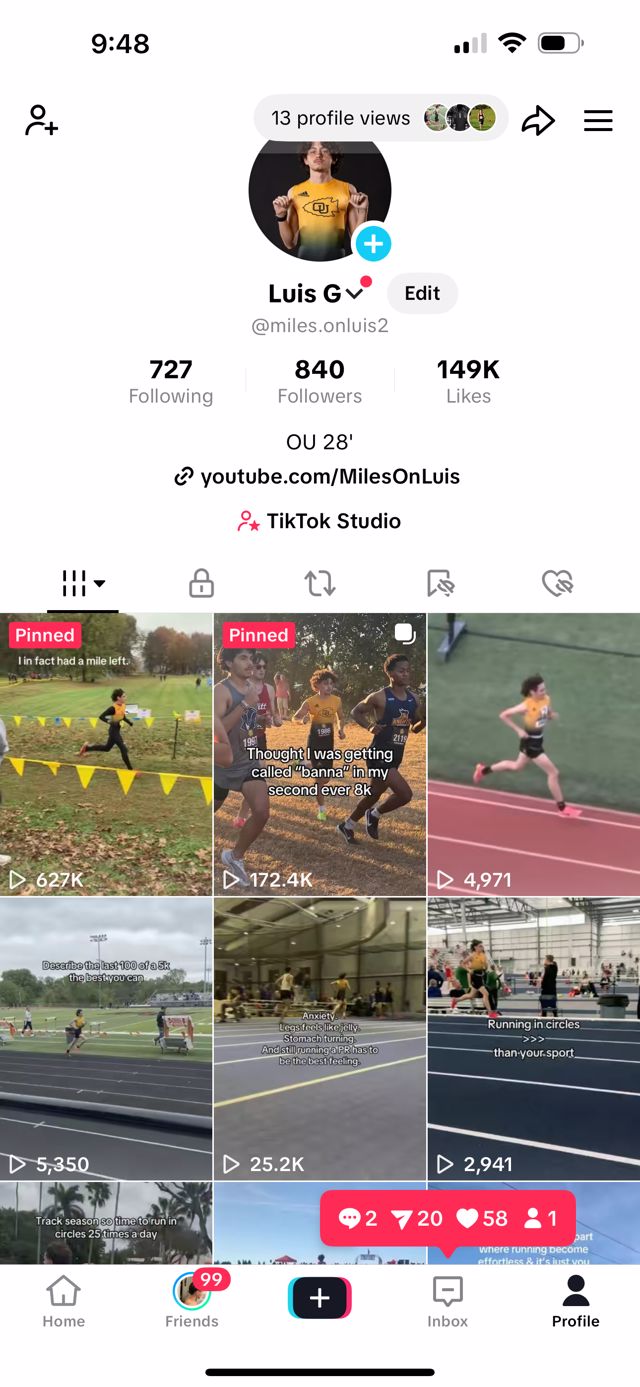The image size is (640, 1387).
Task: Open pinned video with 172.4K views
Action: tap(319, 754)
